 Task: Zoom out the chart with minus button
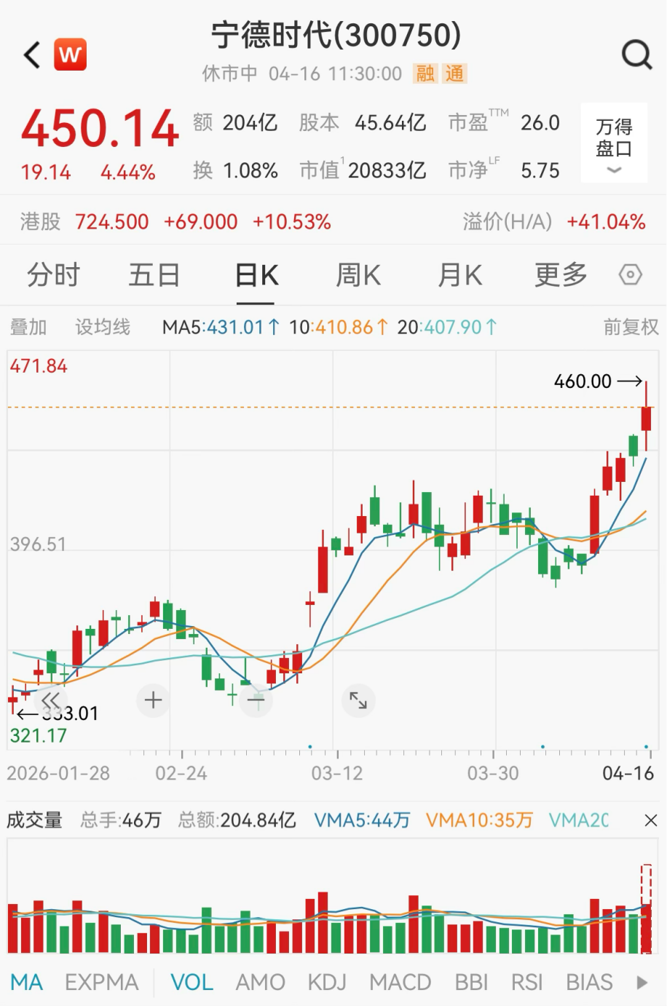(x=256, y=700)
